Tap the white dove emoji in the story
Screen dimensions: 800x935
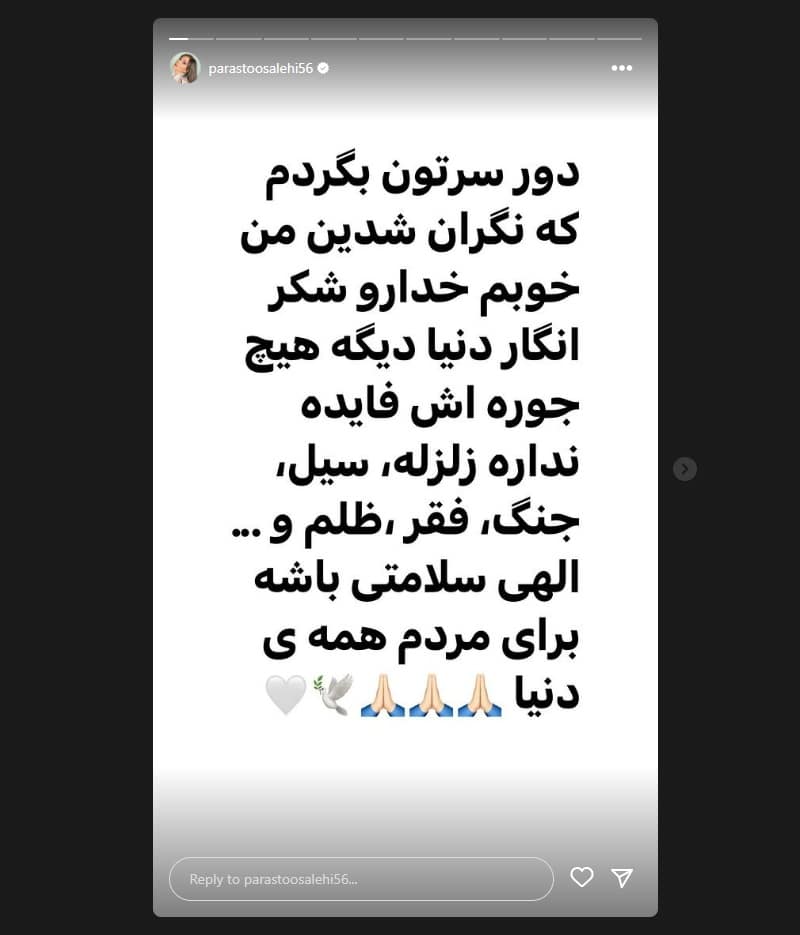[x=333, y=692]
